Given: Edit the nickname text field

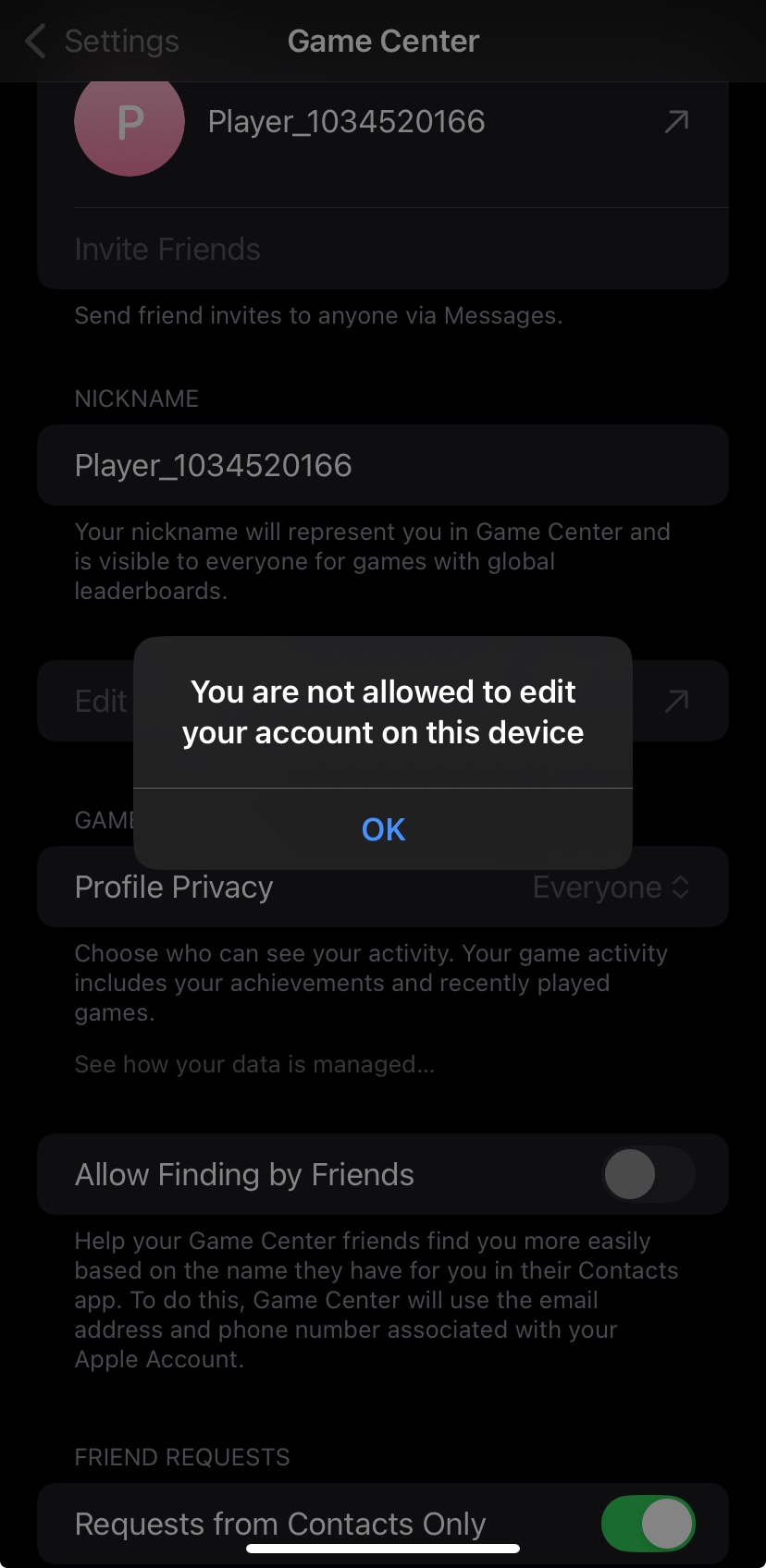Looking at the screenshot, I should 383,465.
